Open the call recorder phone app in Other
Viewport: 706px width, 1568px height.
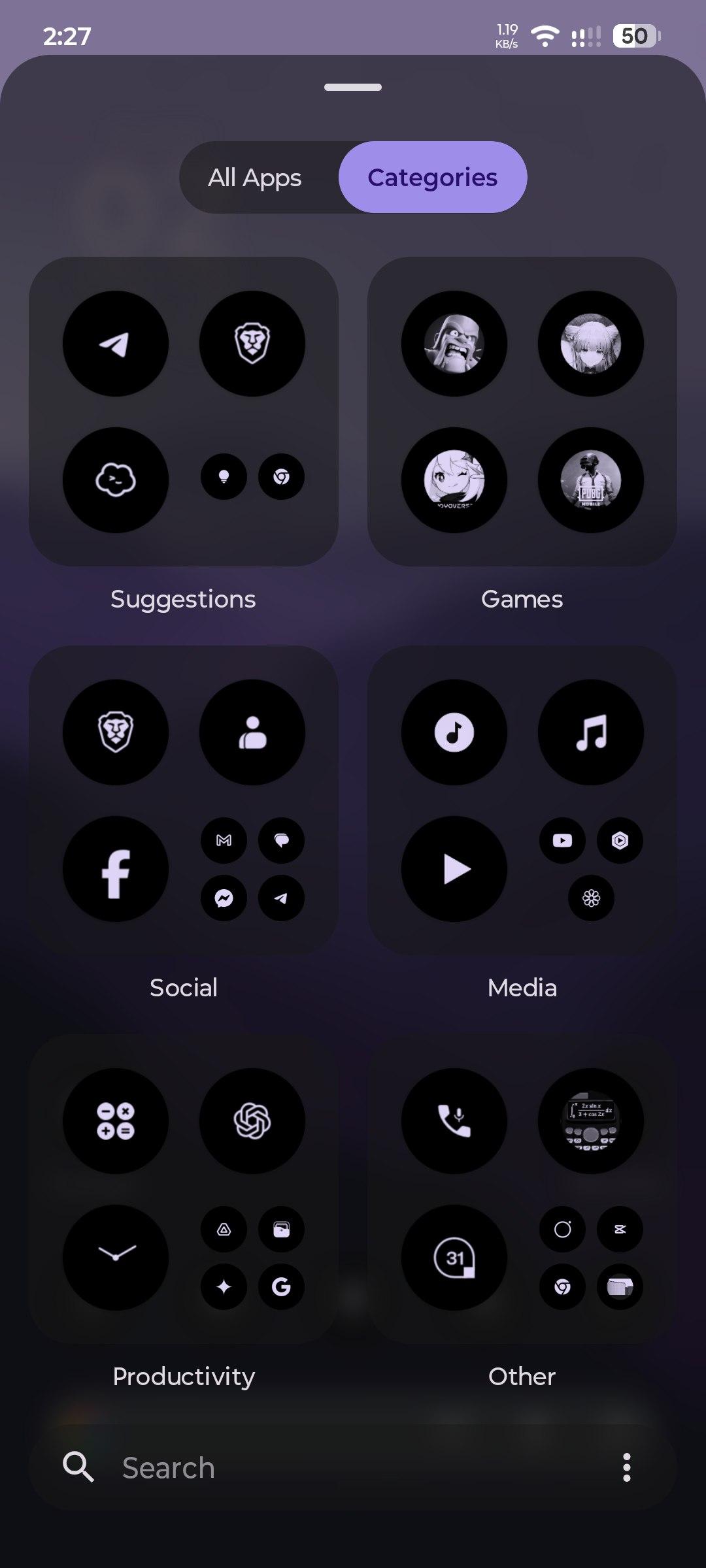click(454, 1121)
